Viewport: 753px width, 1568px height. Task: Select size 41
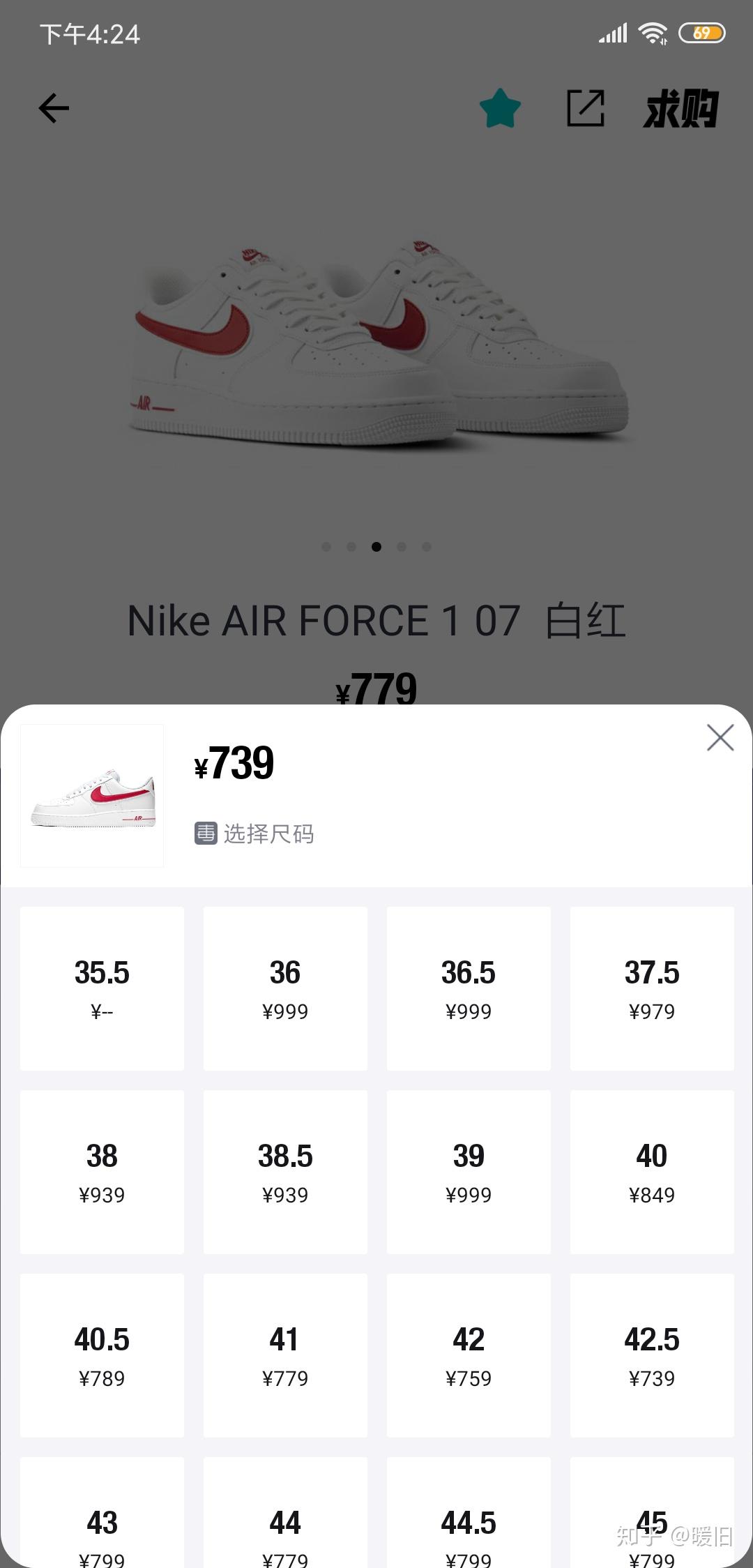pos(285,1355)
